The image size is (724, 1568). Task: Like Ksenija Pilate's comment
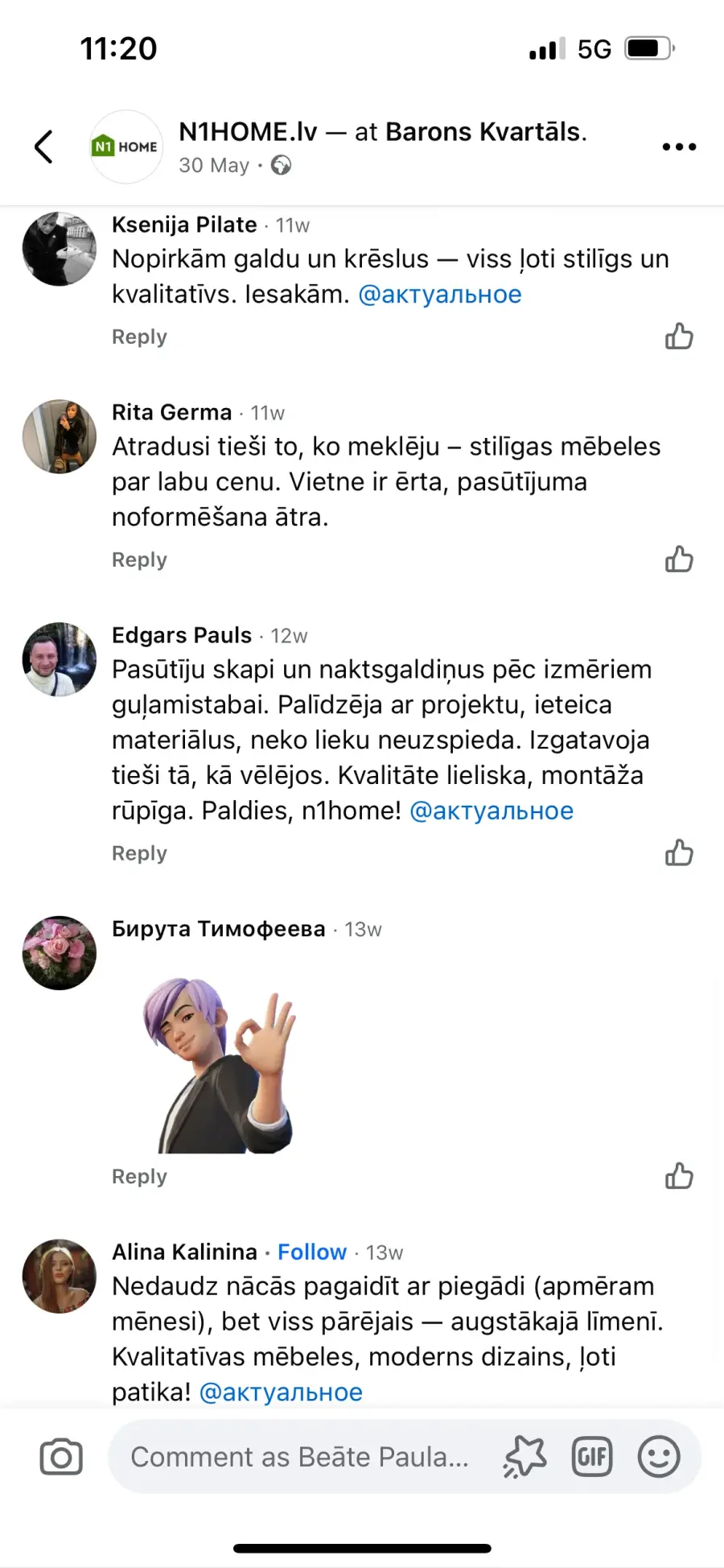[679, 336]
